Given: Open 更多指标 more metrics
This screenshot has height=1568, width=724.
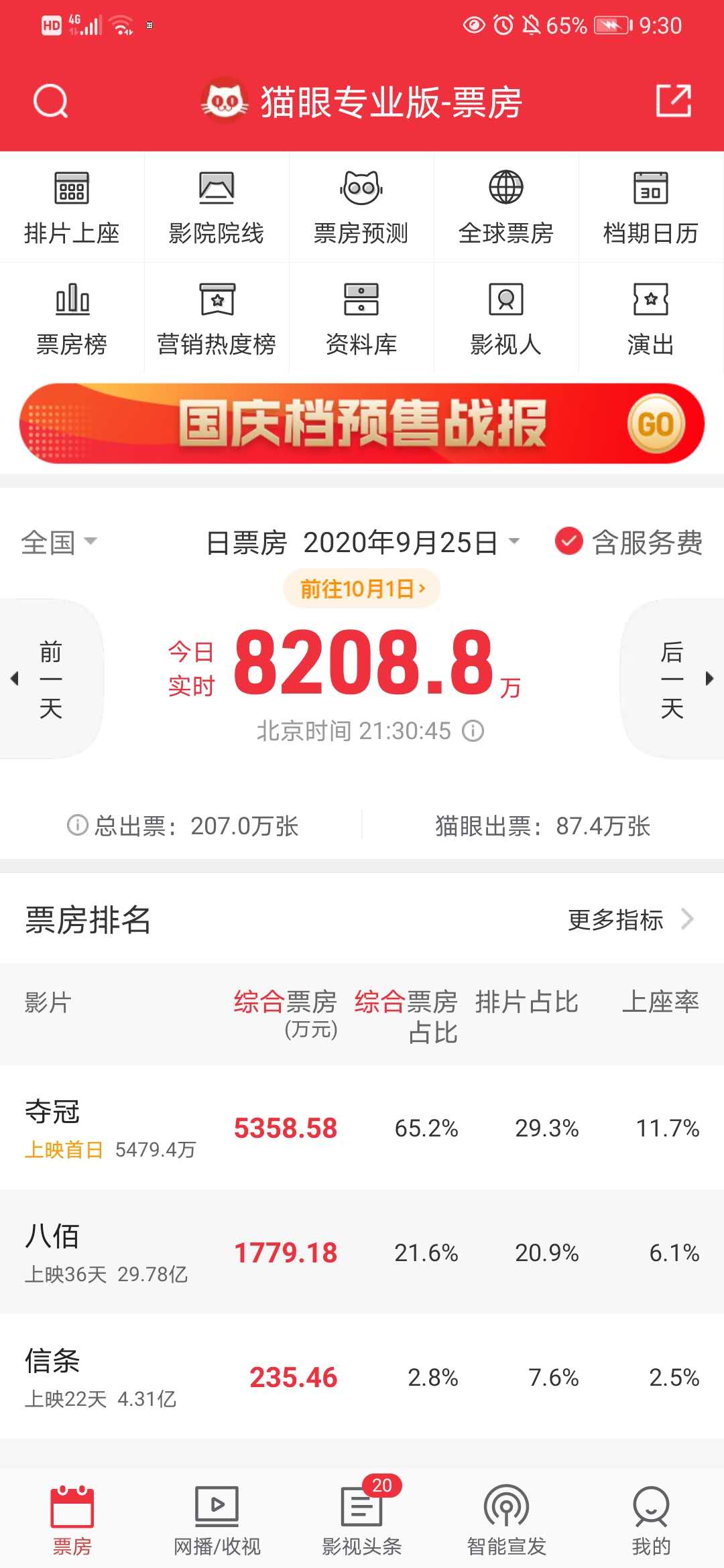Looking at the screenshot, I should click(629, 919).
